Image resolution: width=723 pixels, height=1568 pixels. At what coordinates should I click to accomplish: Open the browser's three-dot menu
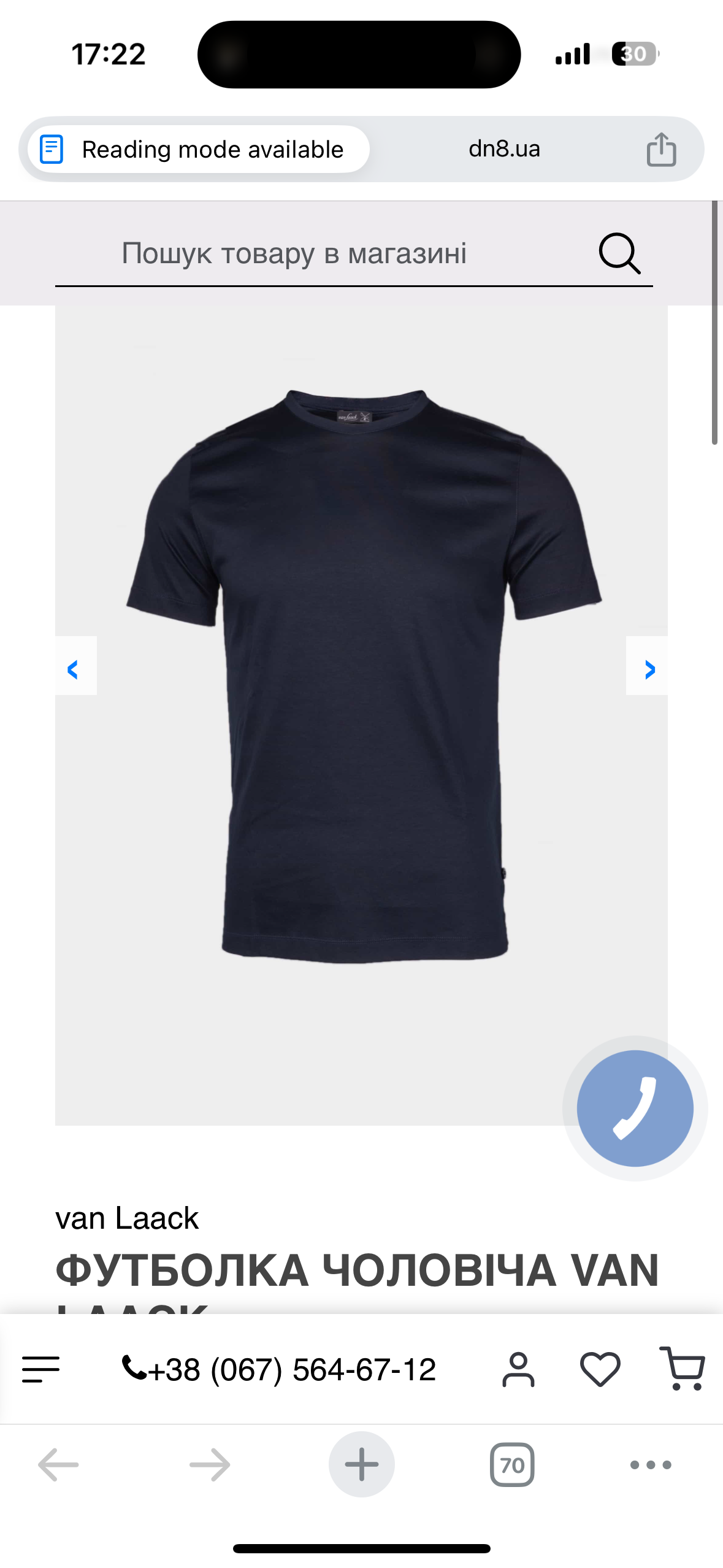click(x=651, y=1465)
